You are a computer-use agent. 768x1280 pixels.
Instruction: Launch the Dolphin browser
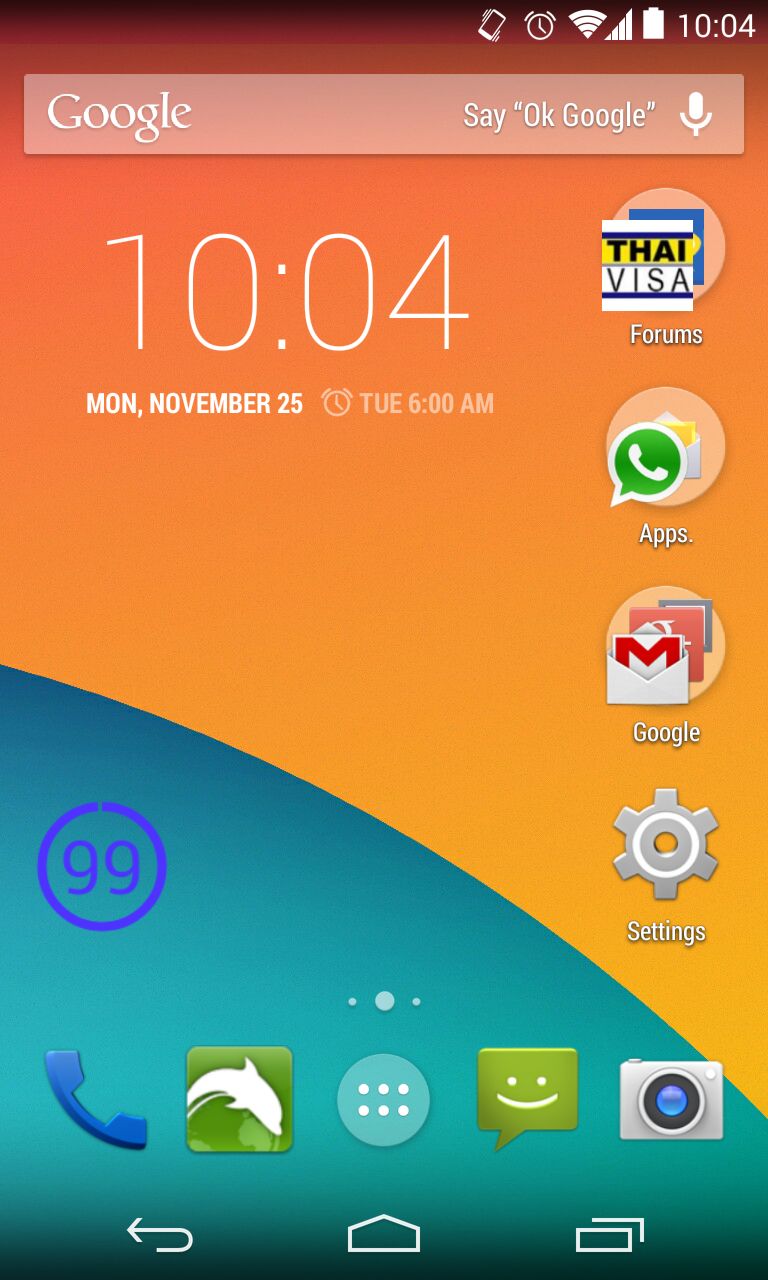coord(240,1099)
